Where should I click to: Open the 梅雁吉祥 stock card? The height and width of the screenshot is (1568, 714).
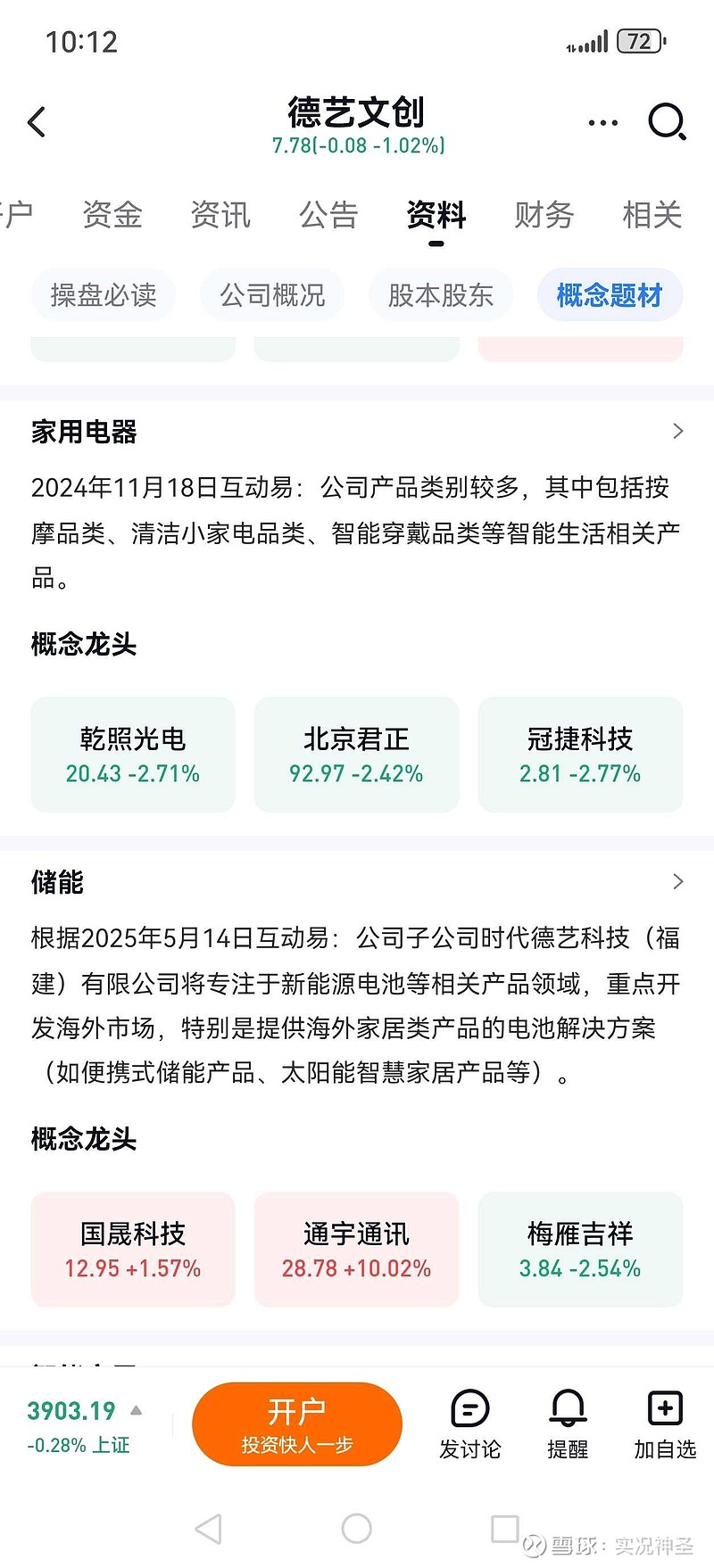click(580, 1249)
